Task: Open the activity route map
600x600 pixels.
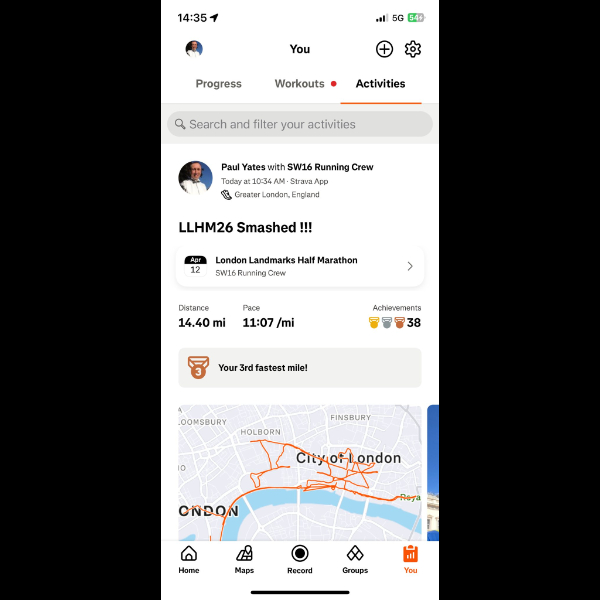Action: coord(300,470)
